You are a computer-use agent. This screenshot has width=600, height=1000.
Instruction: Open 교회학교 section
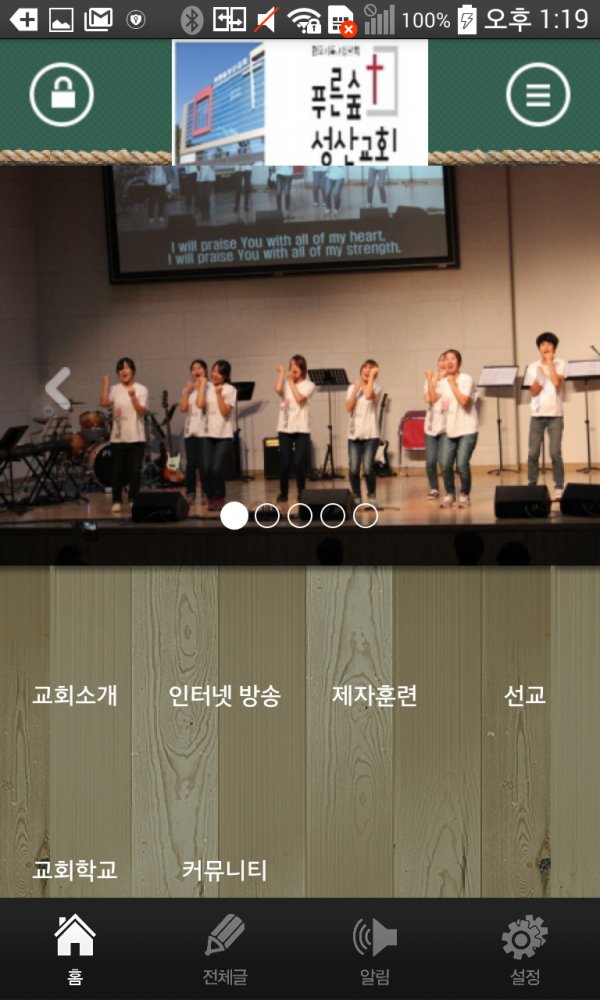(75, 870)
